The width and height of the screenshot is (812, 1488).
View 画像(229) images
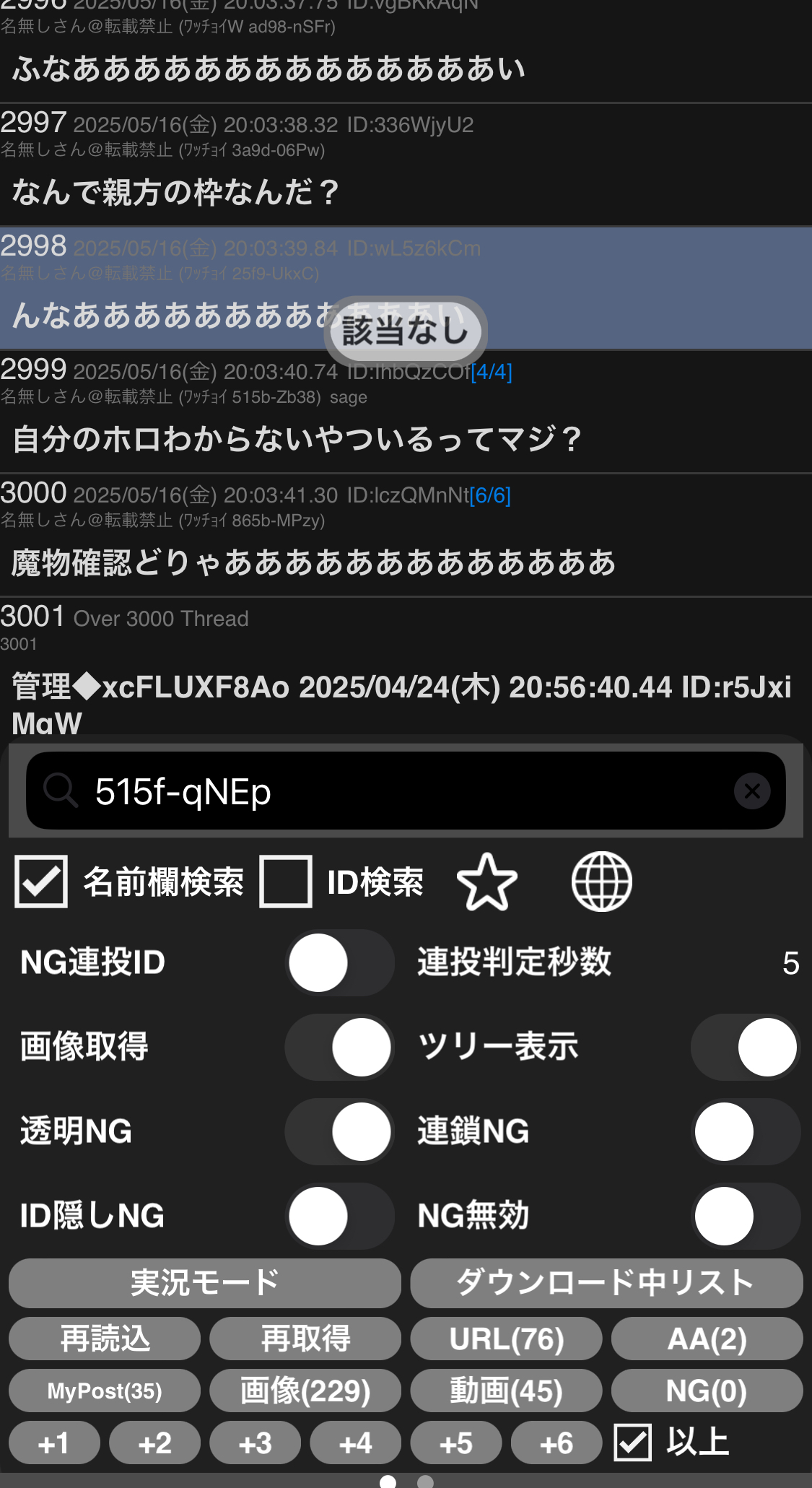tap(305, 1391)
